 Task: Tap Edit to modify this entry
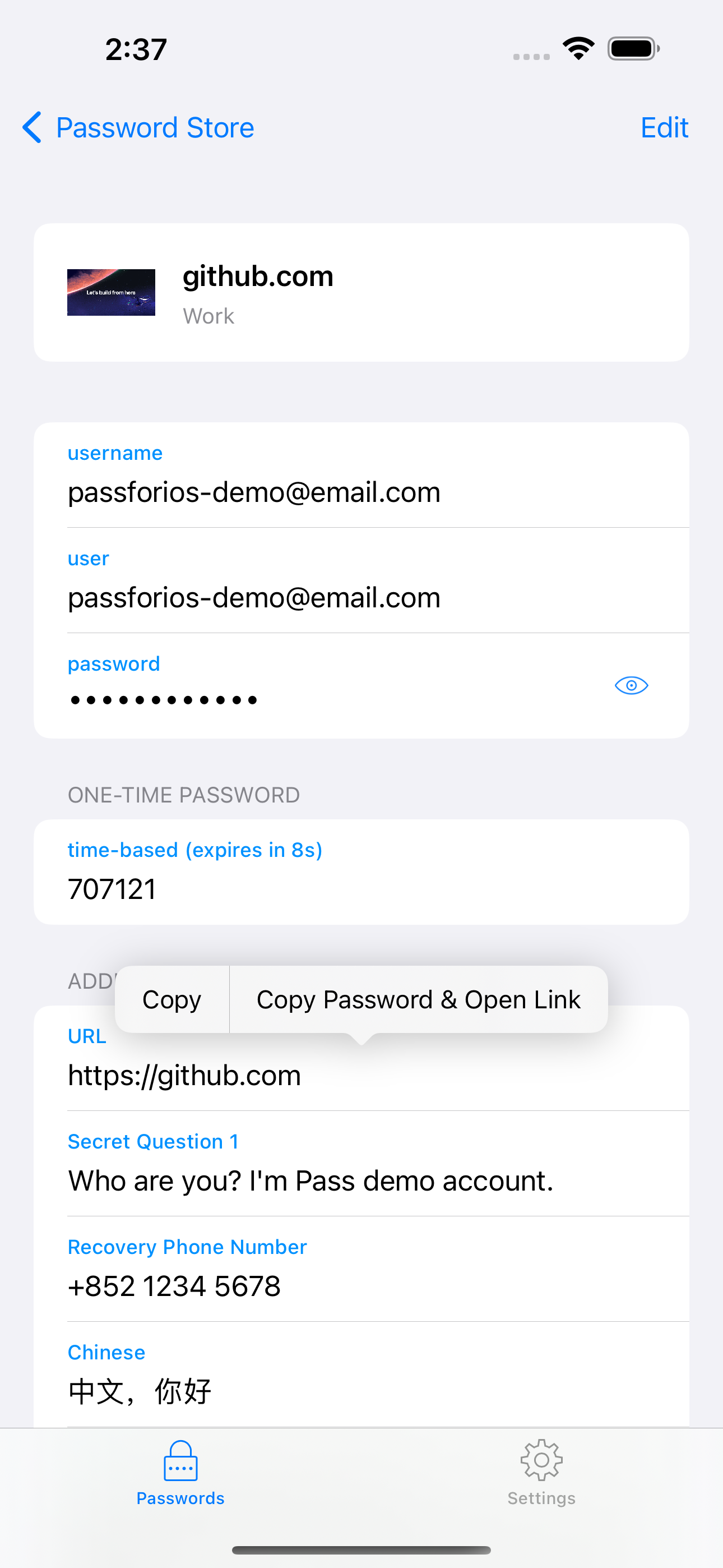click(x=664, y=128)
